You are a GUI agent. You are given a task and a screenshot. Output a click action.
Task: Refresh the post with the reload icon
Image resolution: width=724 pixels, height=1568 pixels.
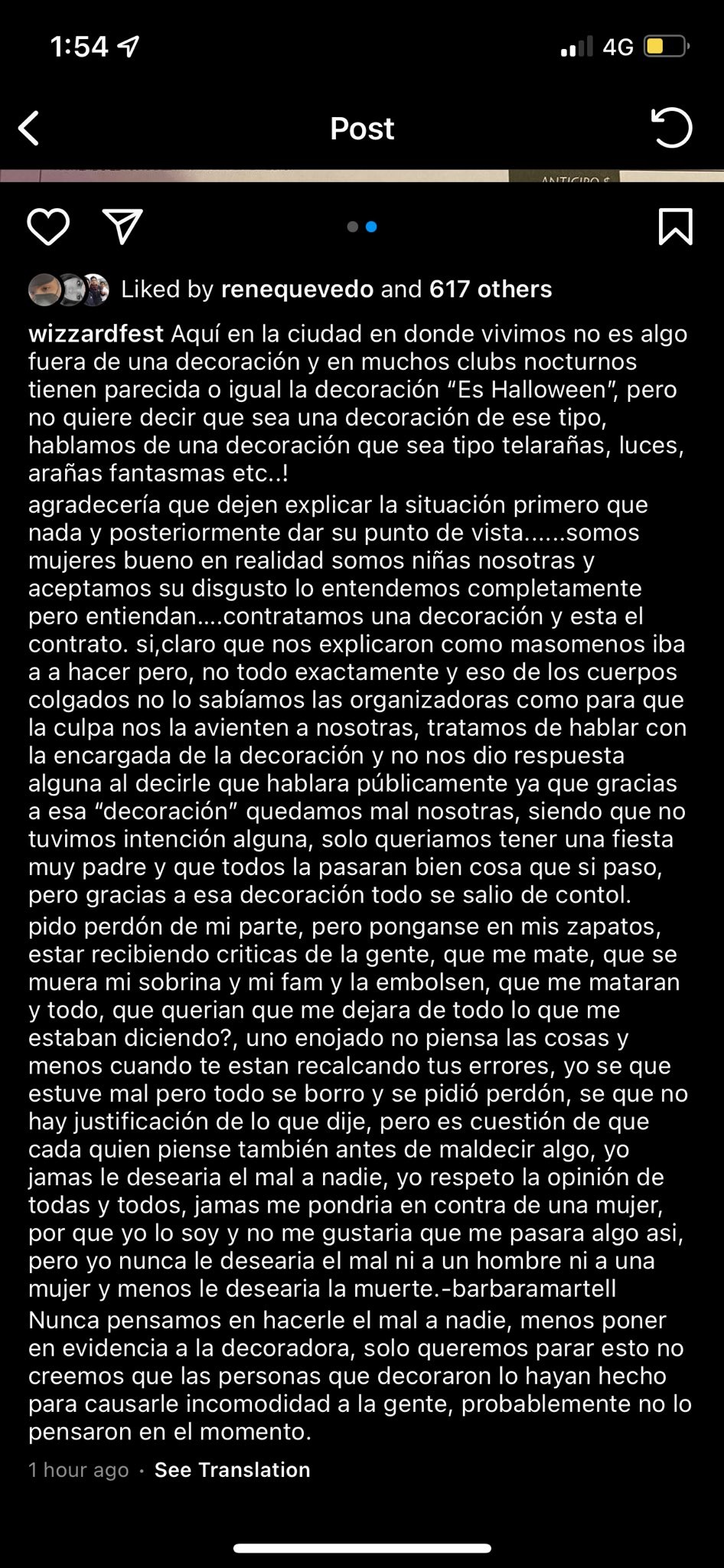[671, 127]
